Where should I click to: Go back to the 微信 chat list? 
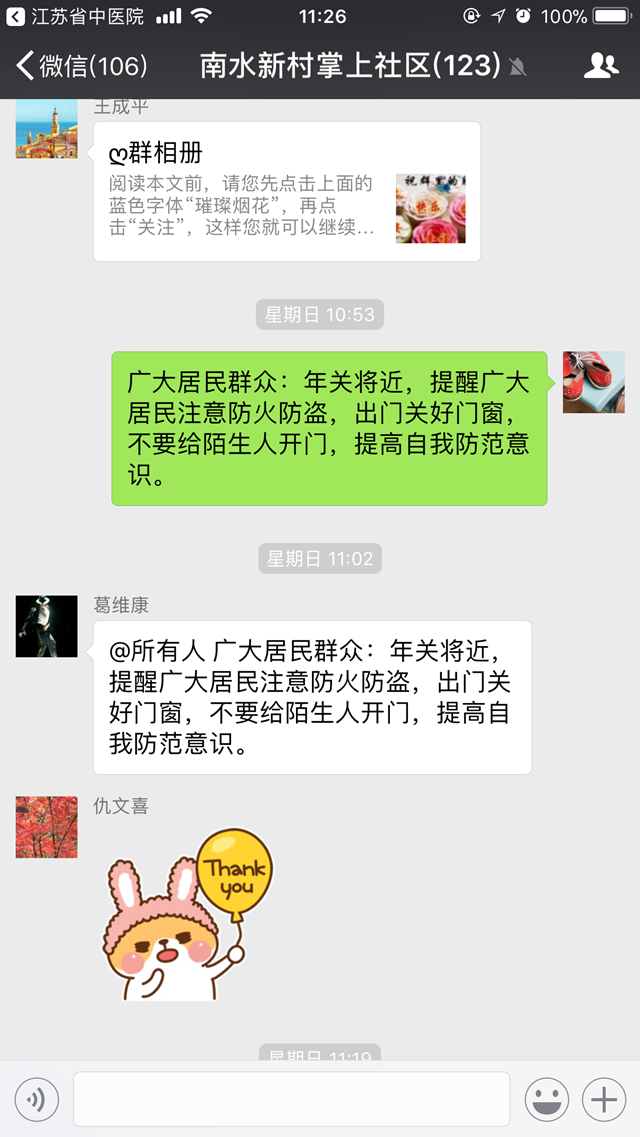82,66
